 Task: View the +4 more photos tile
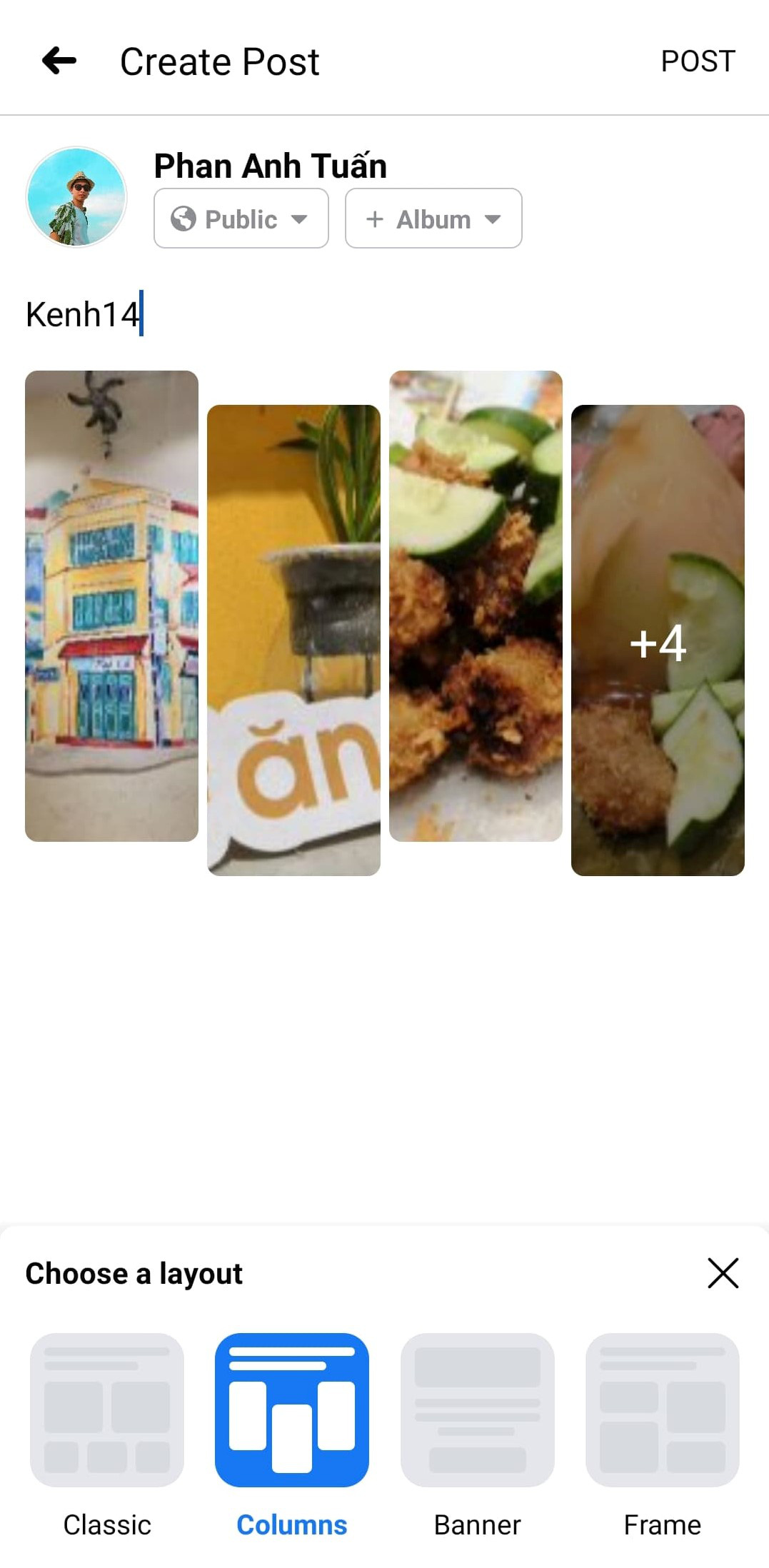click(658, 640)
